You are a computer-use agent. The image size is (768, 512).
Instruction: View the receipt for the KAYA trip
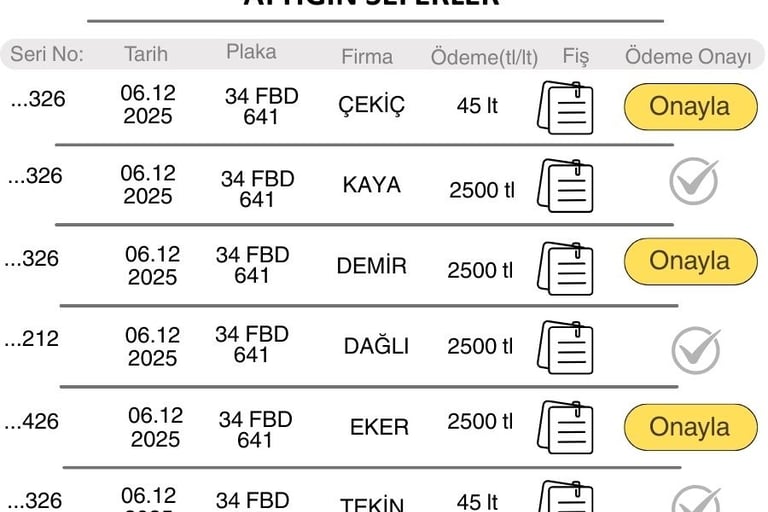click(x=565, y=185)
